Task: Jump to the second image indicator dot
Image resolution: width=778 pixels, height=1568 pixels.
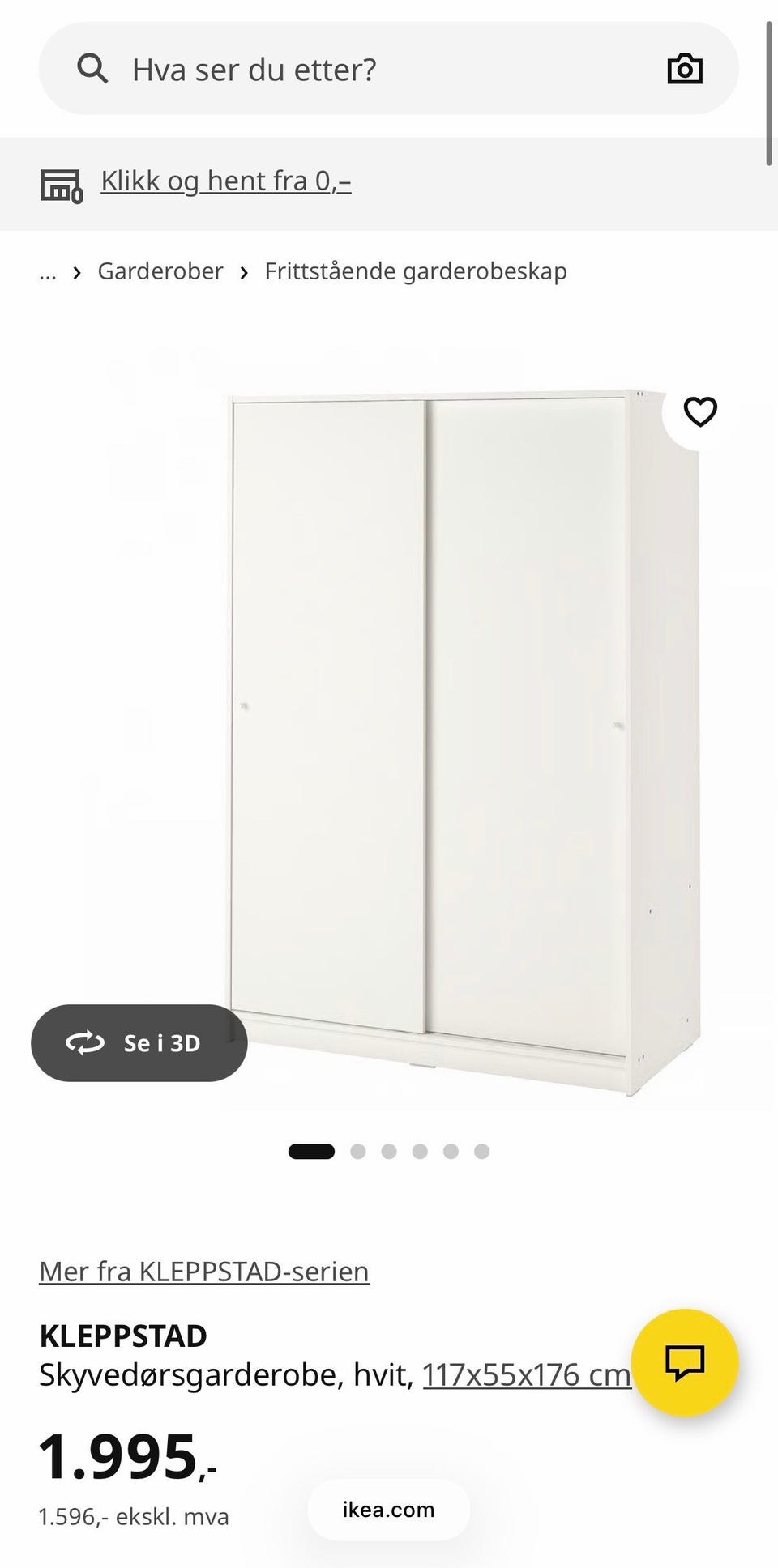Action: (357, 1152)
